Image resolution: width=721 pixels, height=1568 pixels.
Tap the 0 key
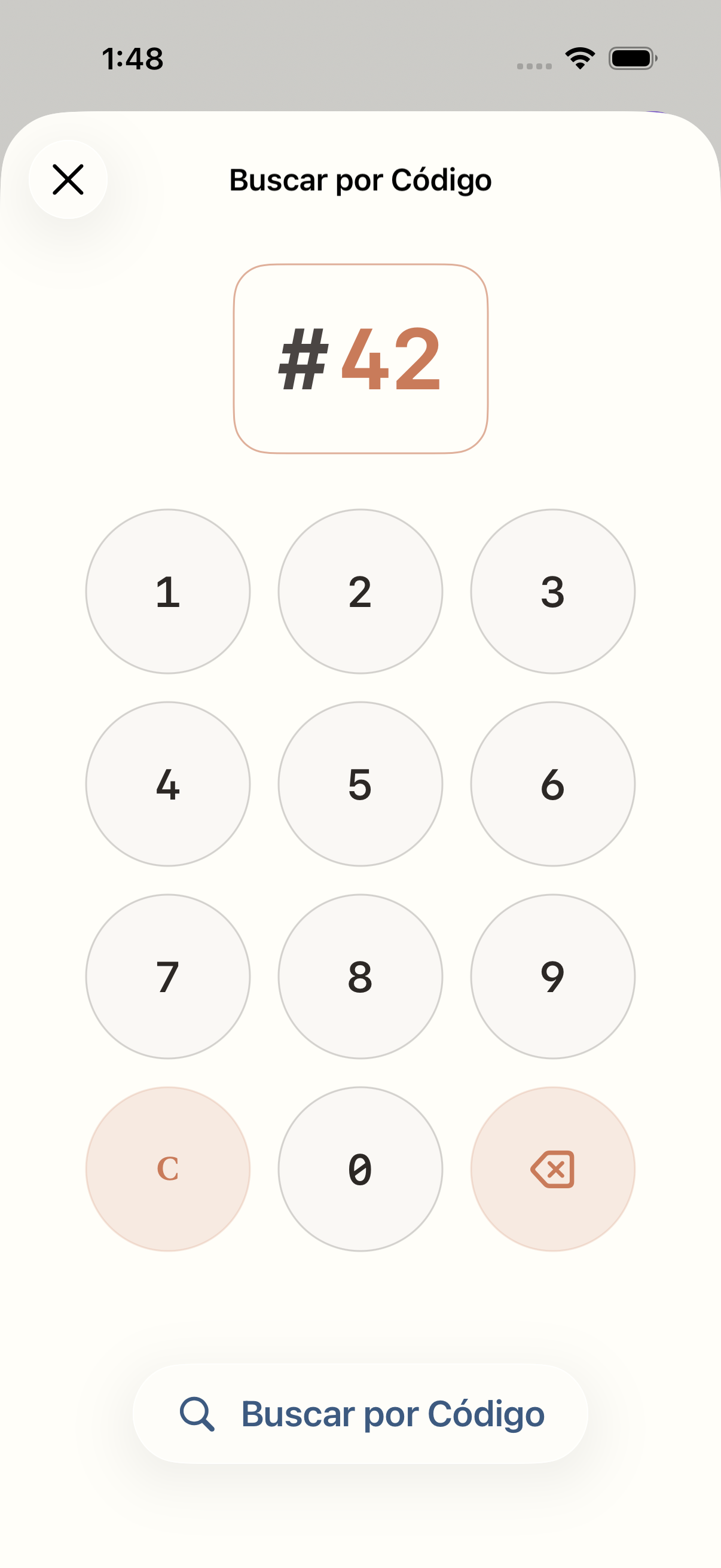pyautogui.click(x=360, y=1169)
